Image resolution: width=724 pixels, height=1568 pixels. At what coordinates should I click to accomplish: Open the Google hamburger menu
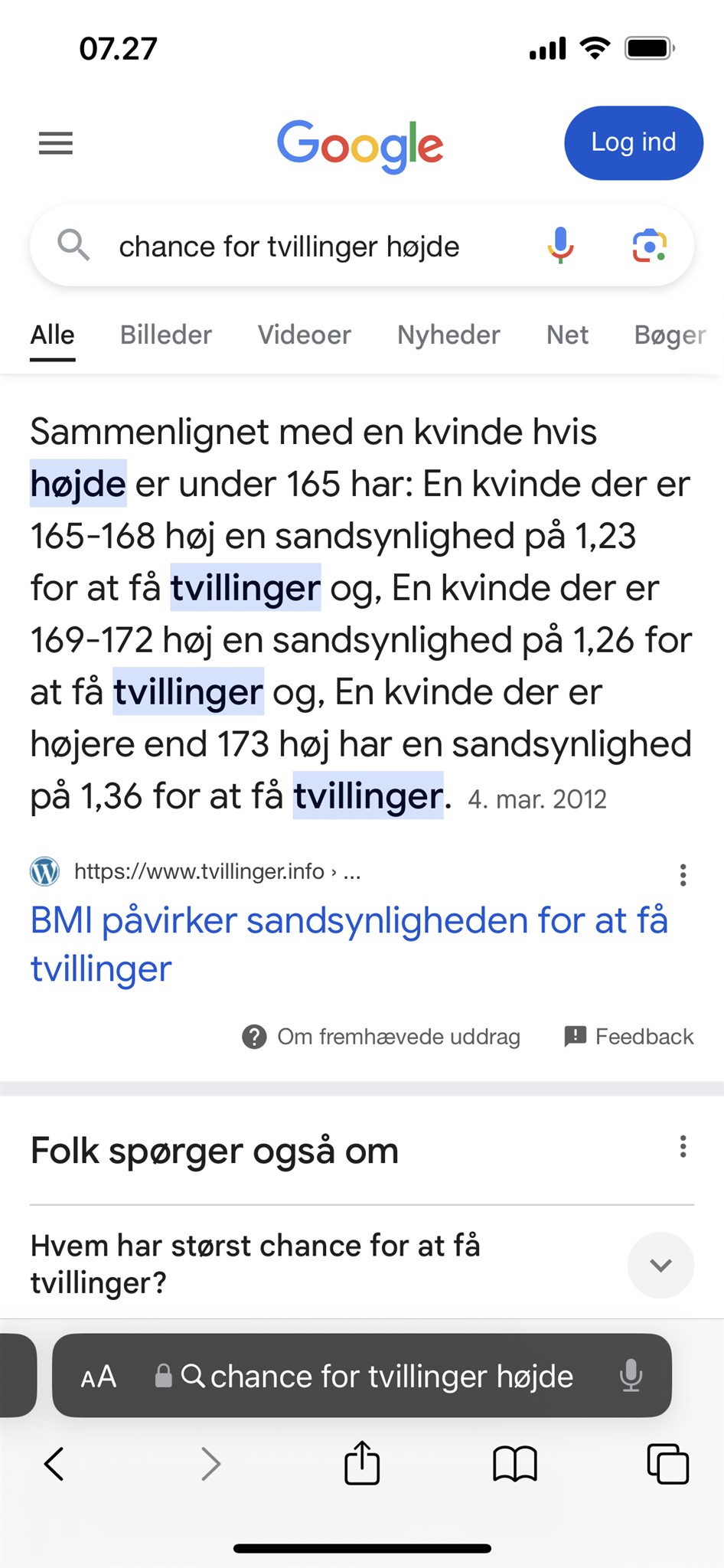[56, 143]
